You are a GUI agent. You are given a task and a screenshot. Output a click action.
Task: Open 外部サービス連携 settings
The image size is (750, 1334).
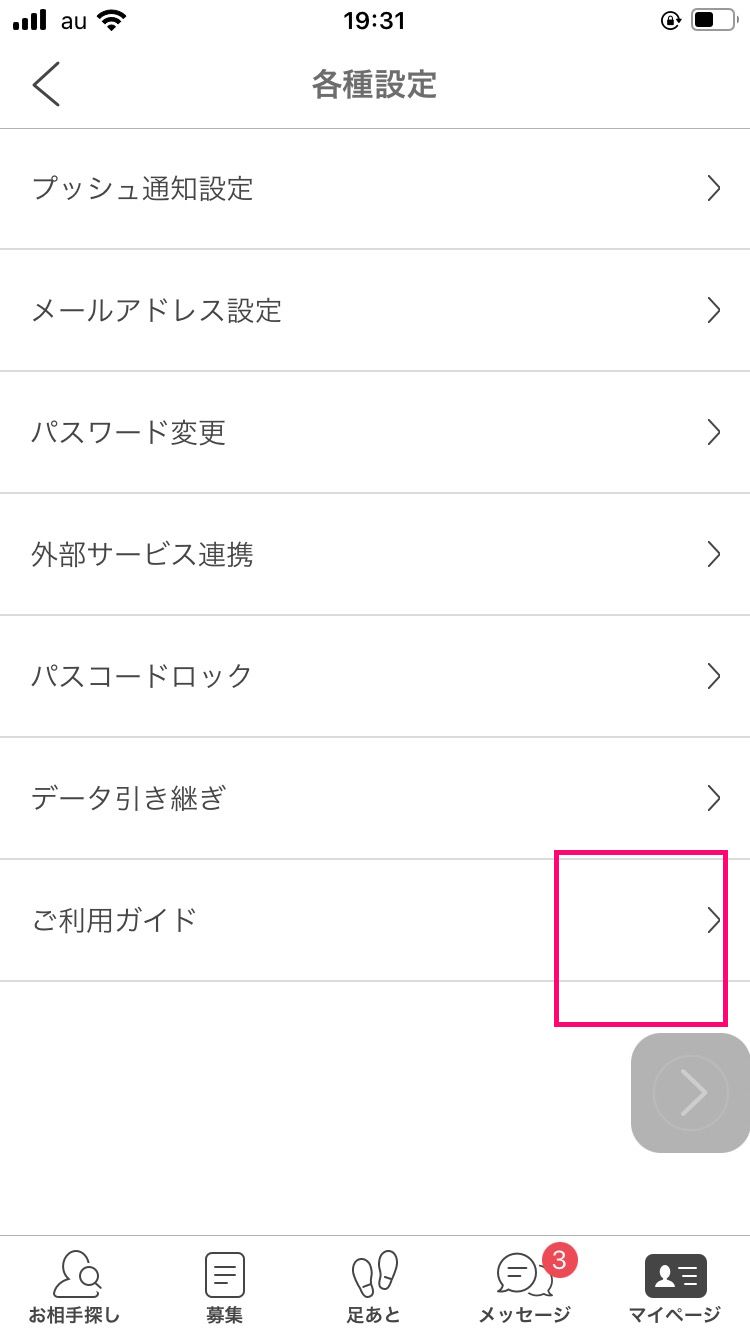[375, 555]
